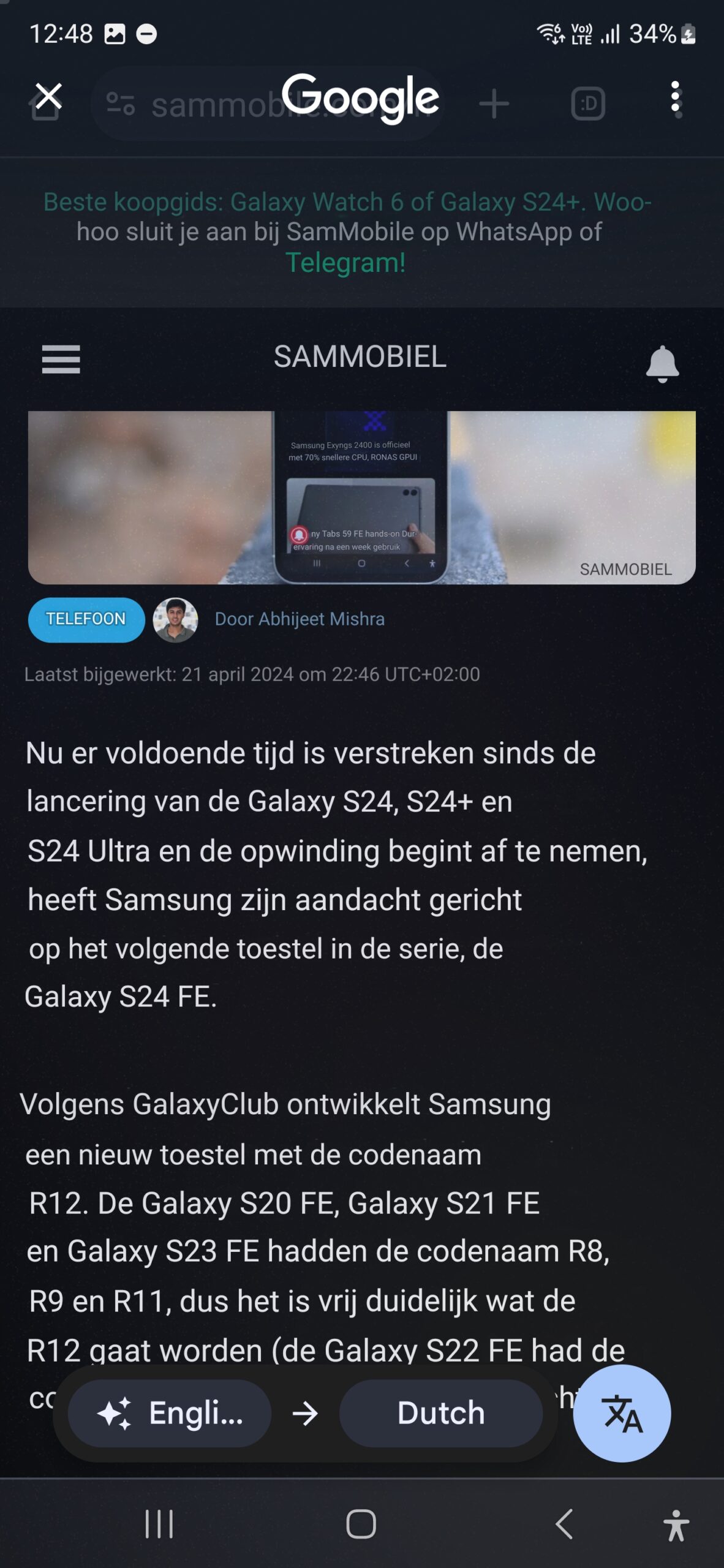Open recent apps from navigation bar
724x1568 pixels.
click(x=159, y=1523)
